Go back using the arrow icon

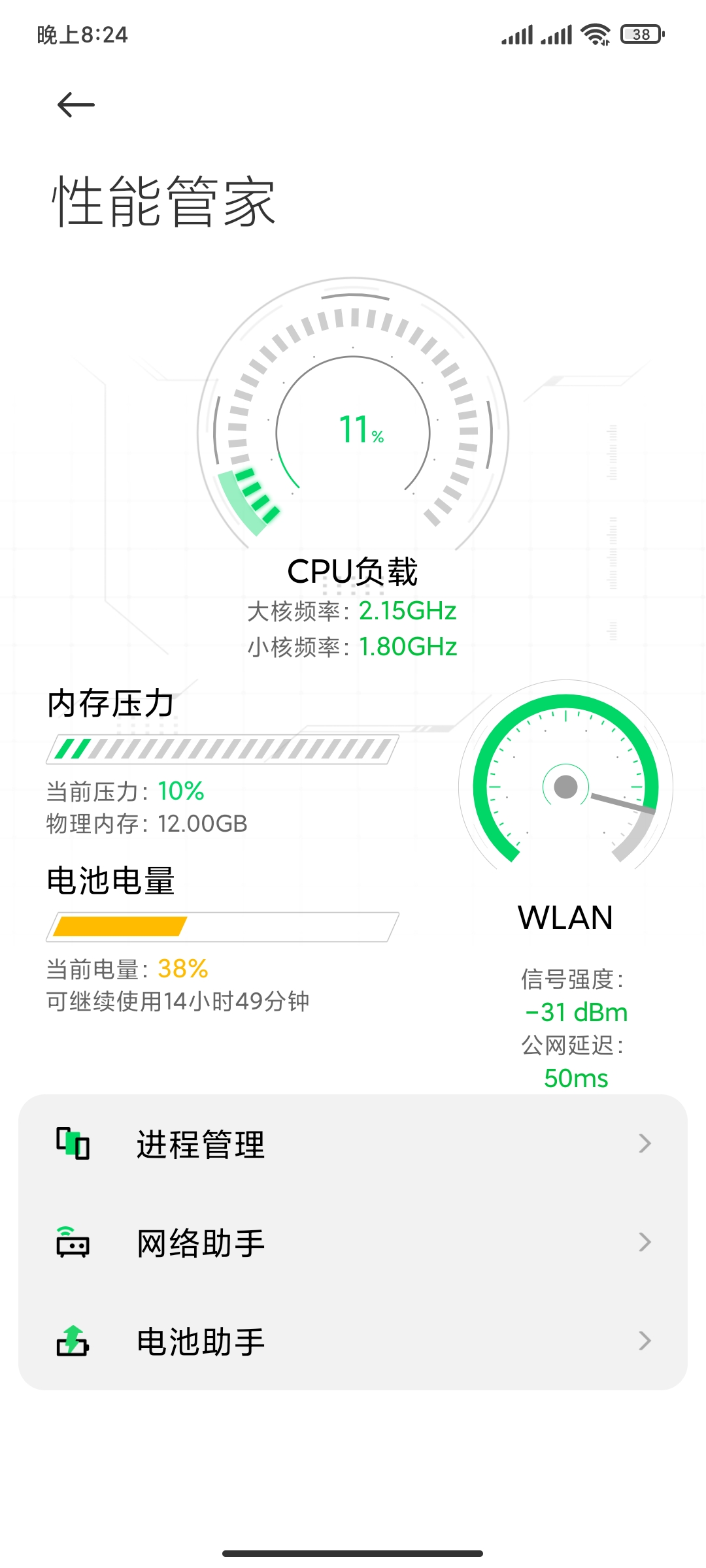click(x=76, y=105)
